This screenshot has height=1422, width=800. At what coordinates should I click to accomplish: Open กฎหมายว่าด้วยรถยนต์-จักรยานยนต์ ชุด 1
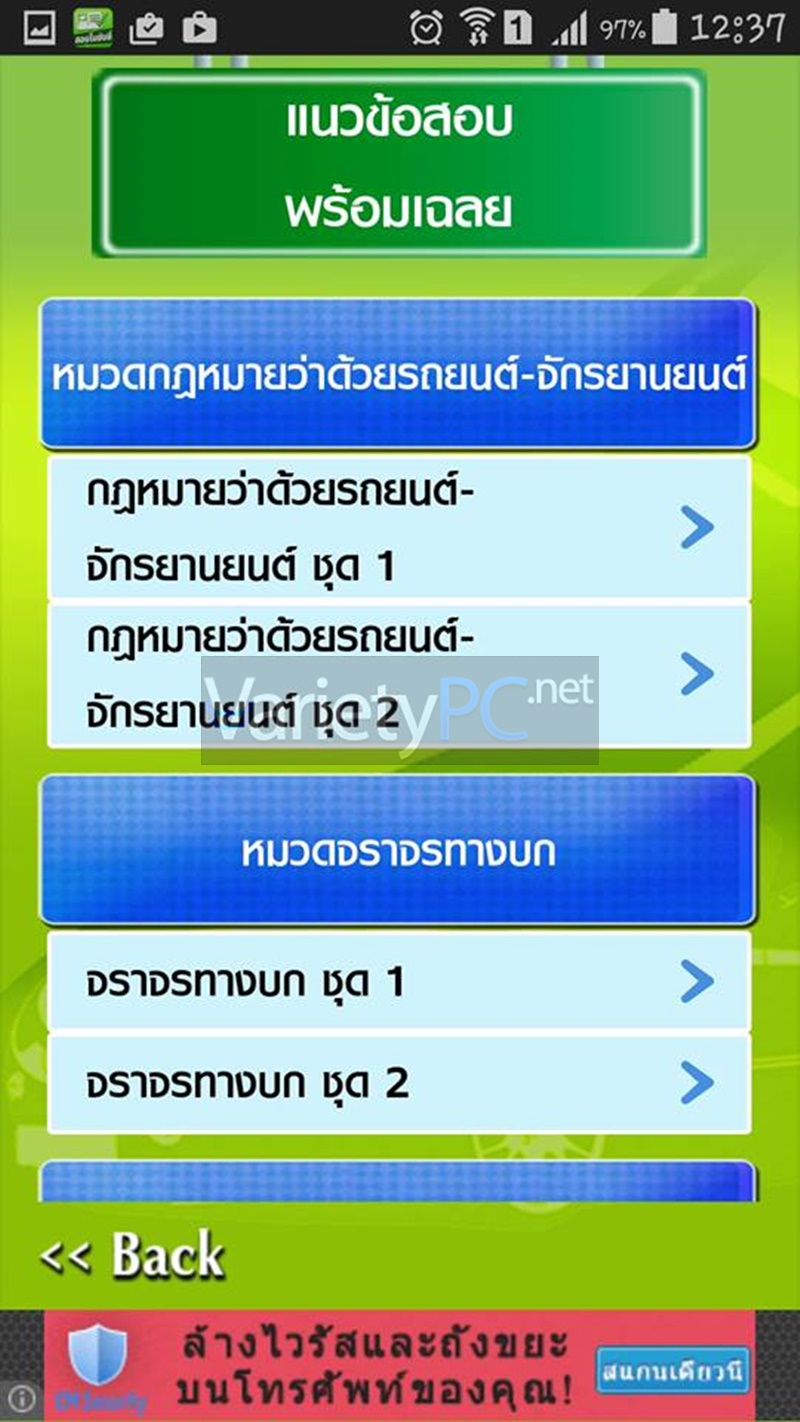(398, 528)
